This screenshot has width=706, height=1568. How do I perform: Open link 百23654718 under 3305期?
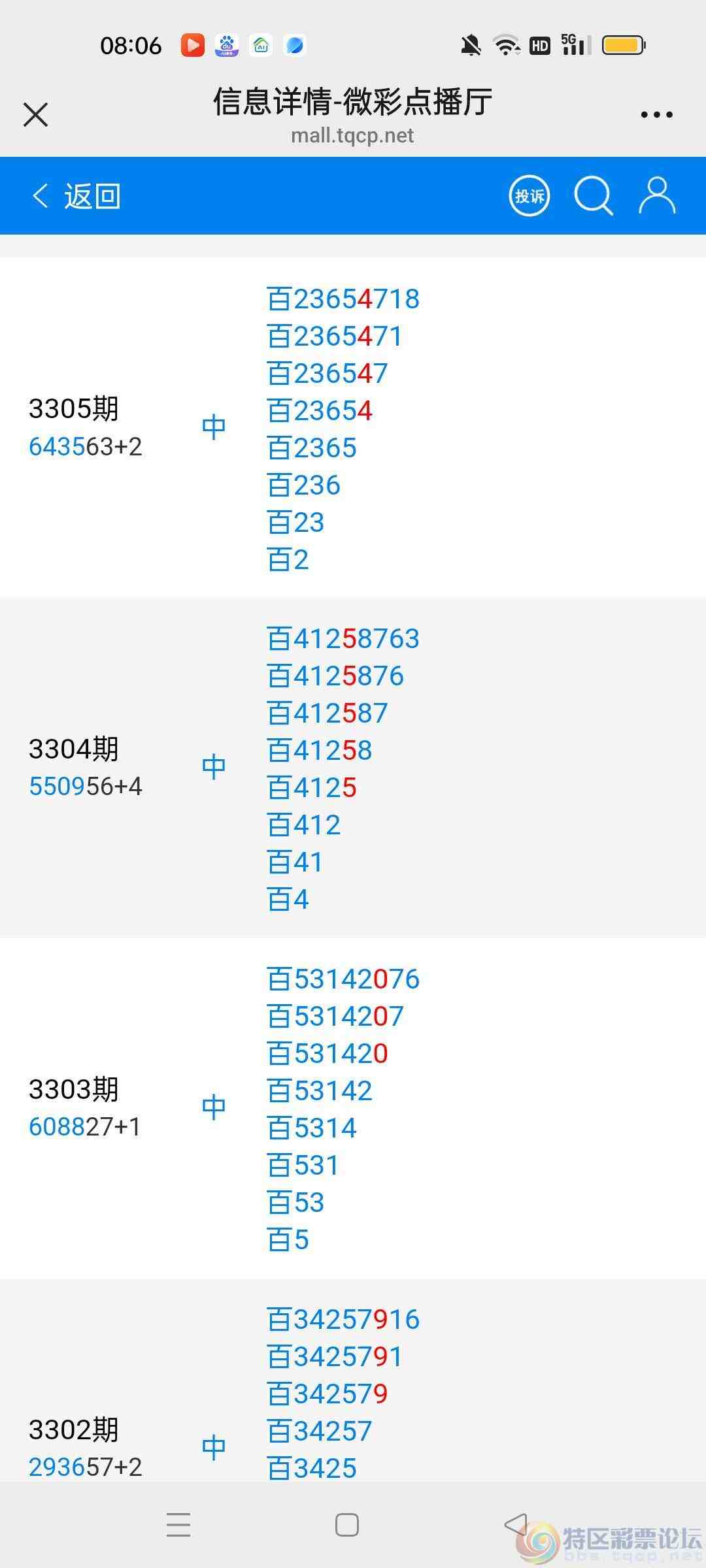point(343,299)
